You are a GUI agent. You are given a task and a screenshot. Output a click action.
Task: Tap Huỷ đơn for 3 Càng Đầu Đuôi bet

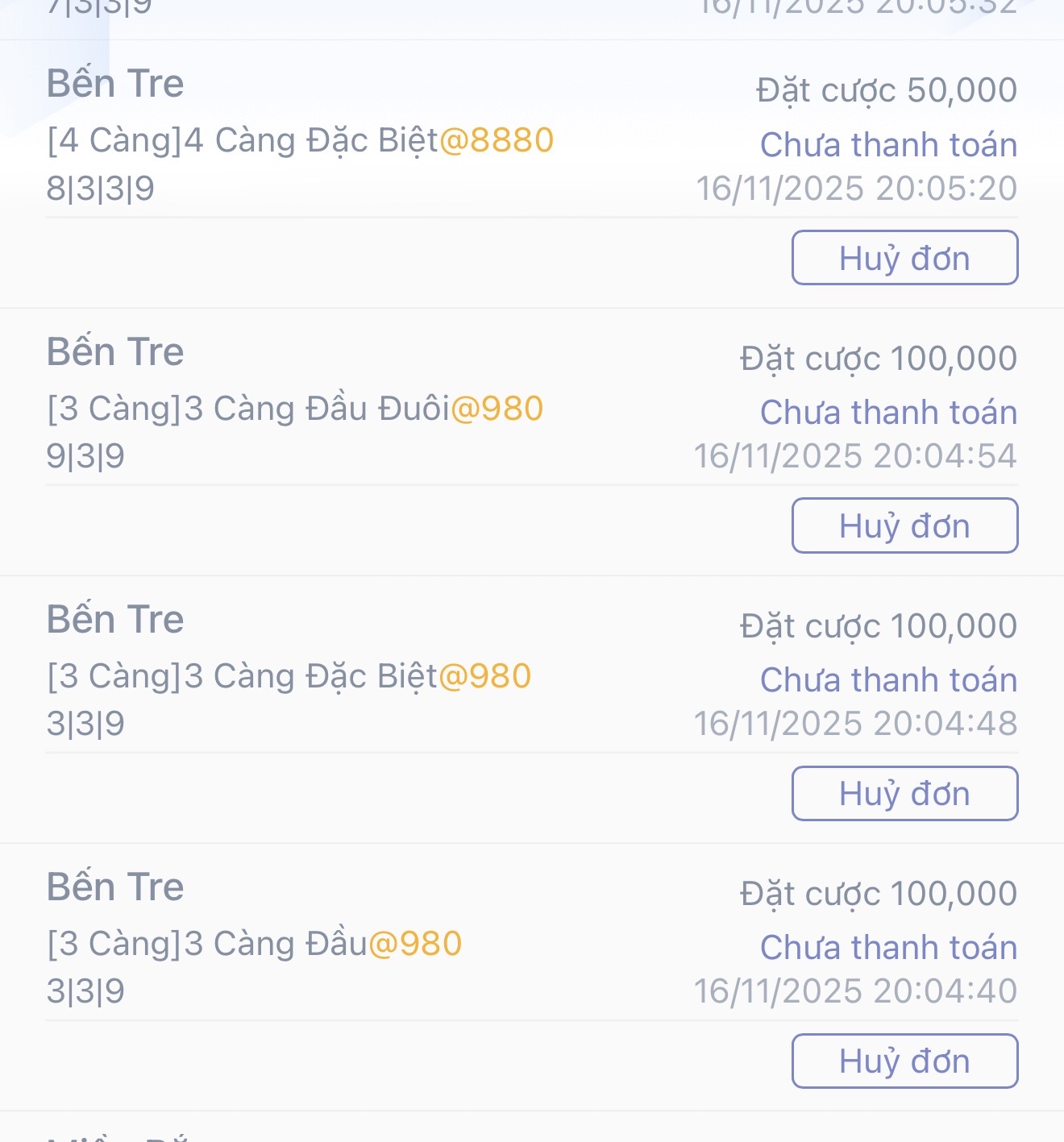(904, 525)
